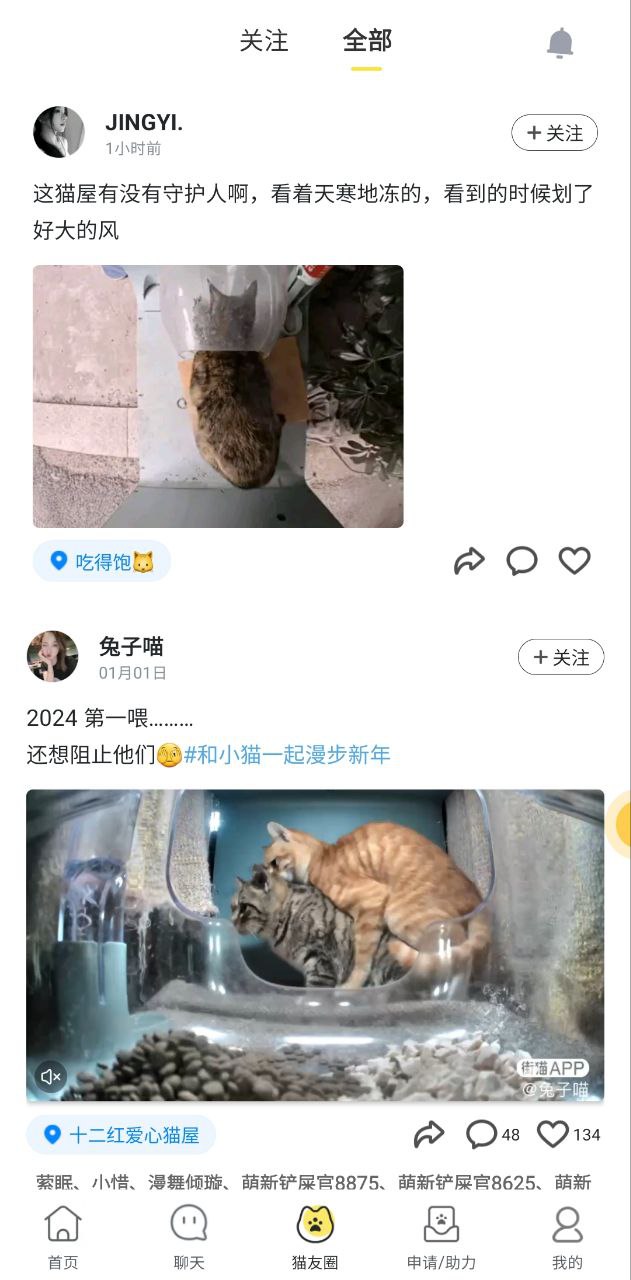Open JINGYI.'s cat photo

(218, 396)
